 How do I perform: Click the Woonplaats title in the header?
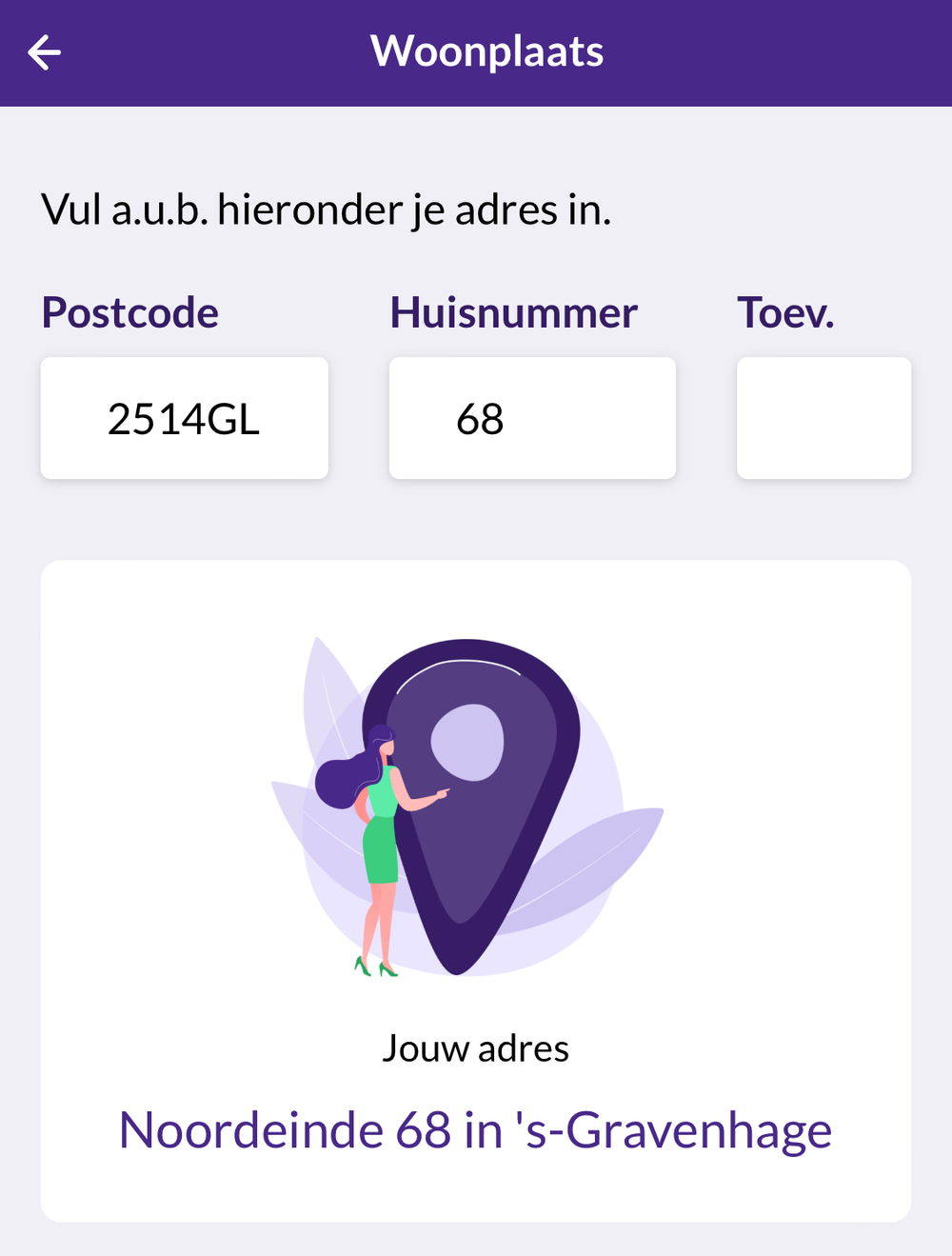[x=488, y=51]
